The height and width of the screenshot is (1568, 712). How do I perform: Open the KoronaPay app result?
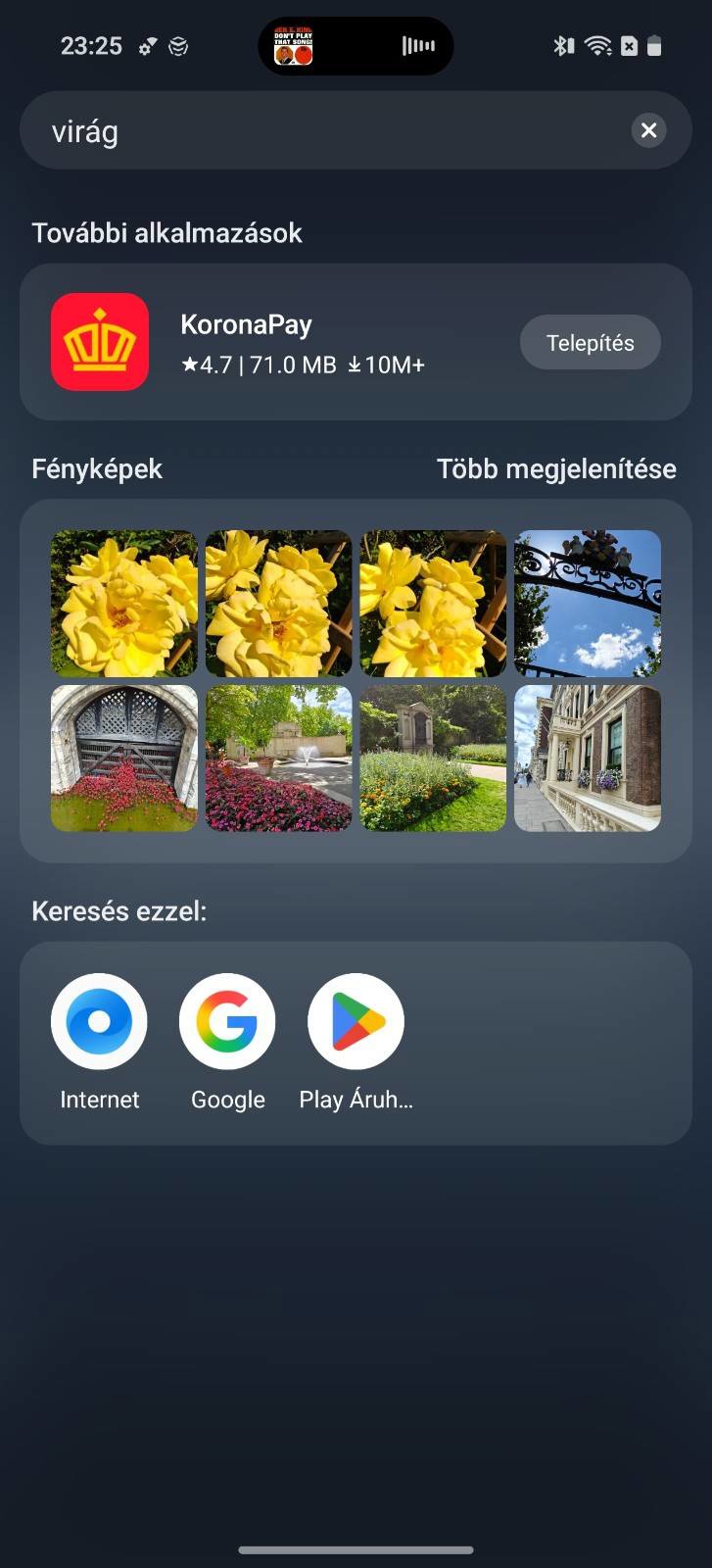point(246,342)
